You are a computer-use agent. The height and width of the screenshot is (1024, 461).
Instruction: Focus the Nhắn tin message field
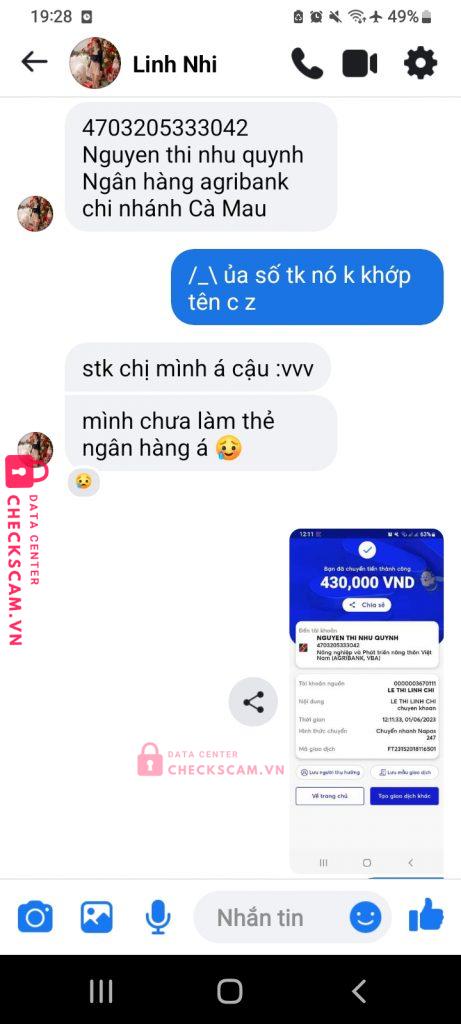[271, 918]
